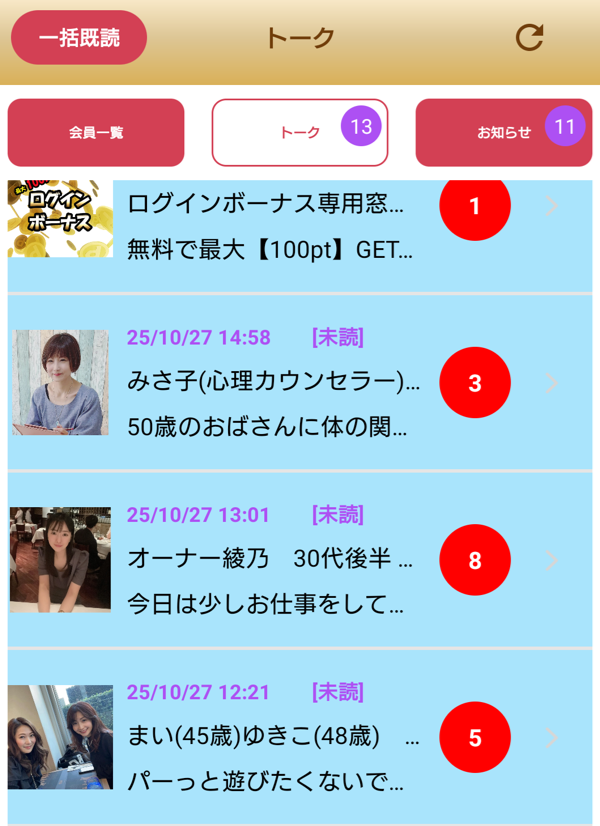Open the chat with オーナー綾乃
The width and height of the screenshot is (600, 826).
270,560
